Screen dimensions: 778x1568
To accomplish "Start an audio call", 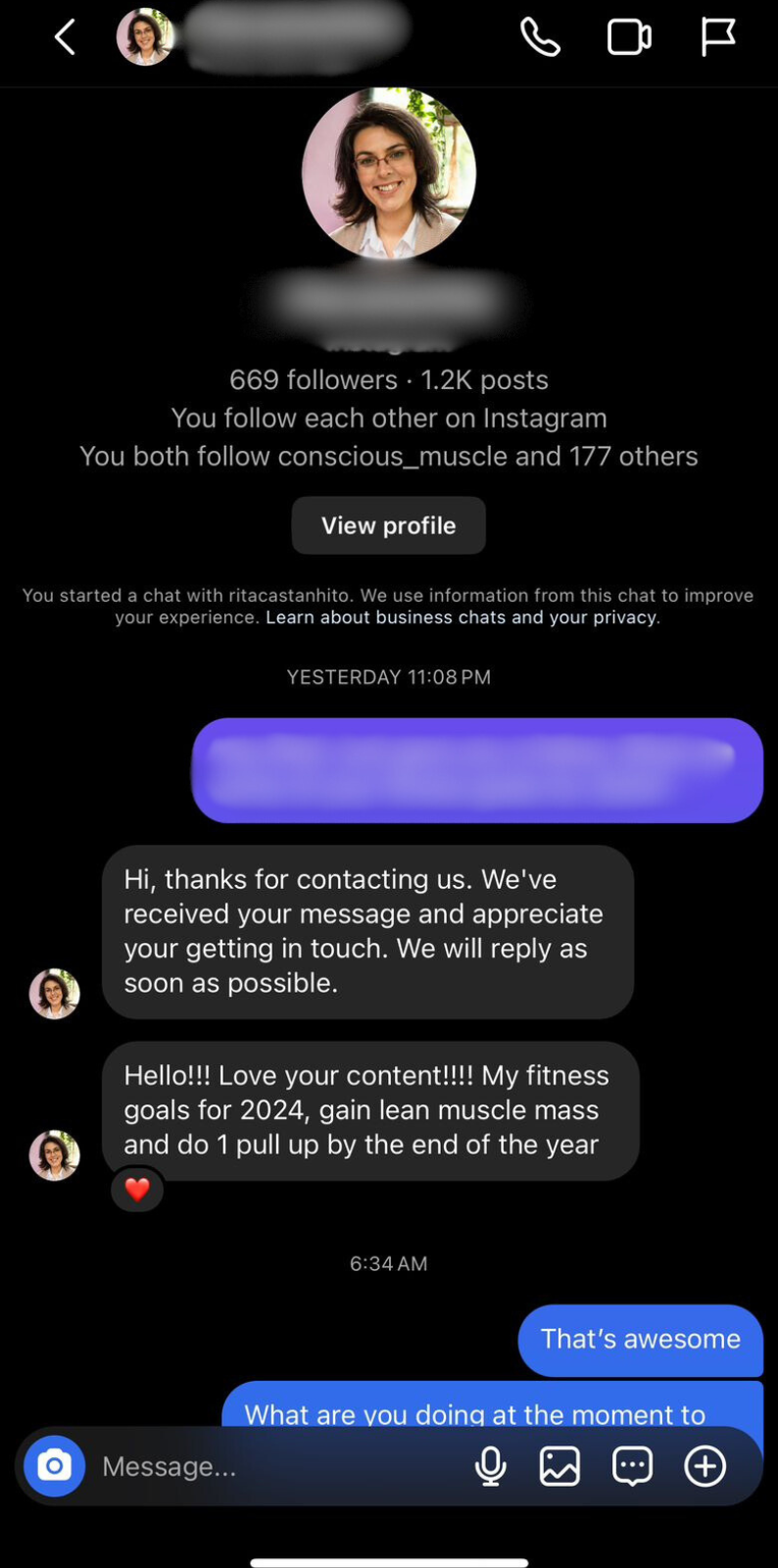I will (540, 38).
